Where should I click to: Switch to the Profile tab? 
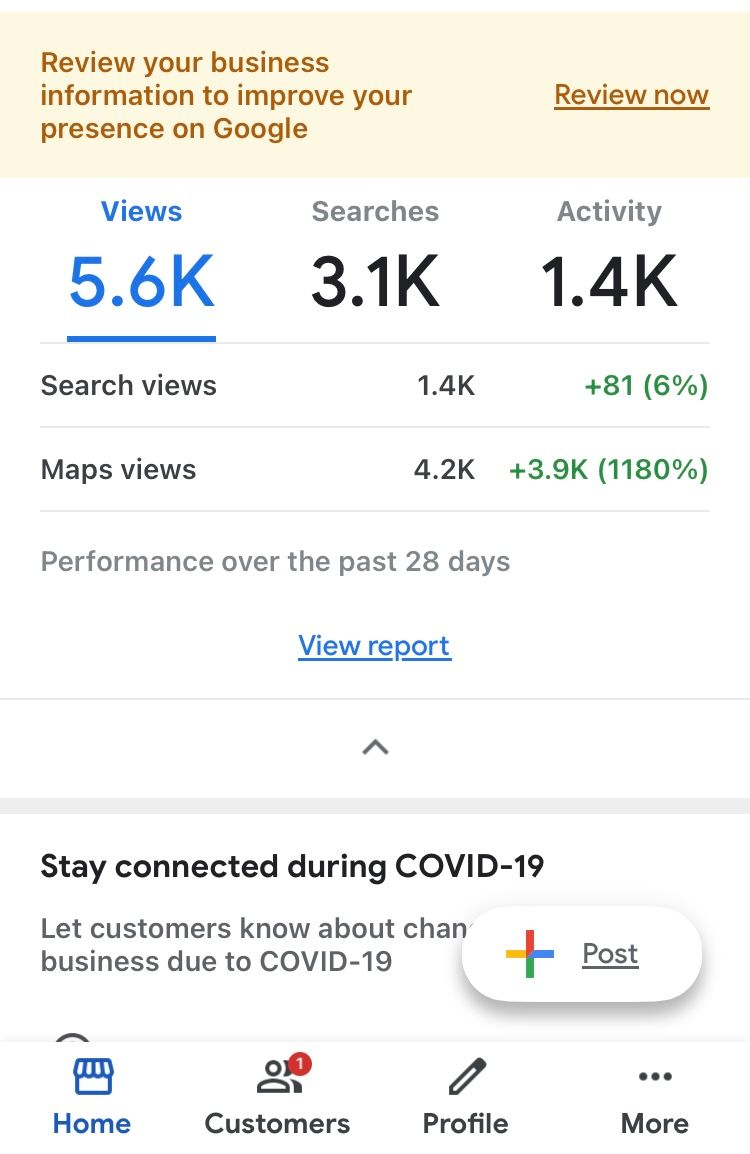(465, 1097)
